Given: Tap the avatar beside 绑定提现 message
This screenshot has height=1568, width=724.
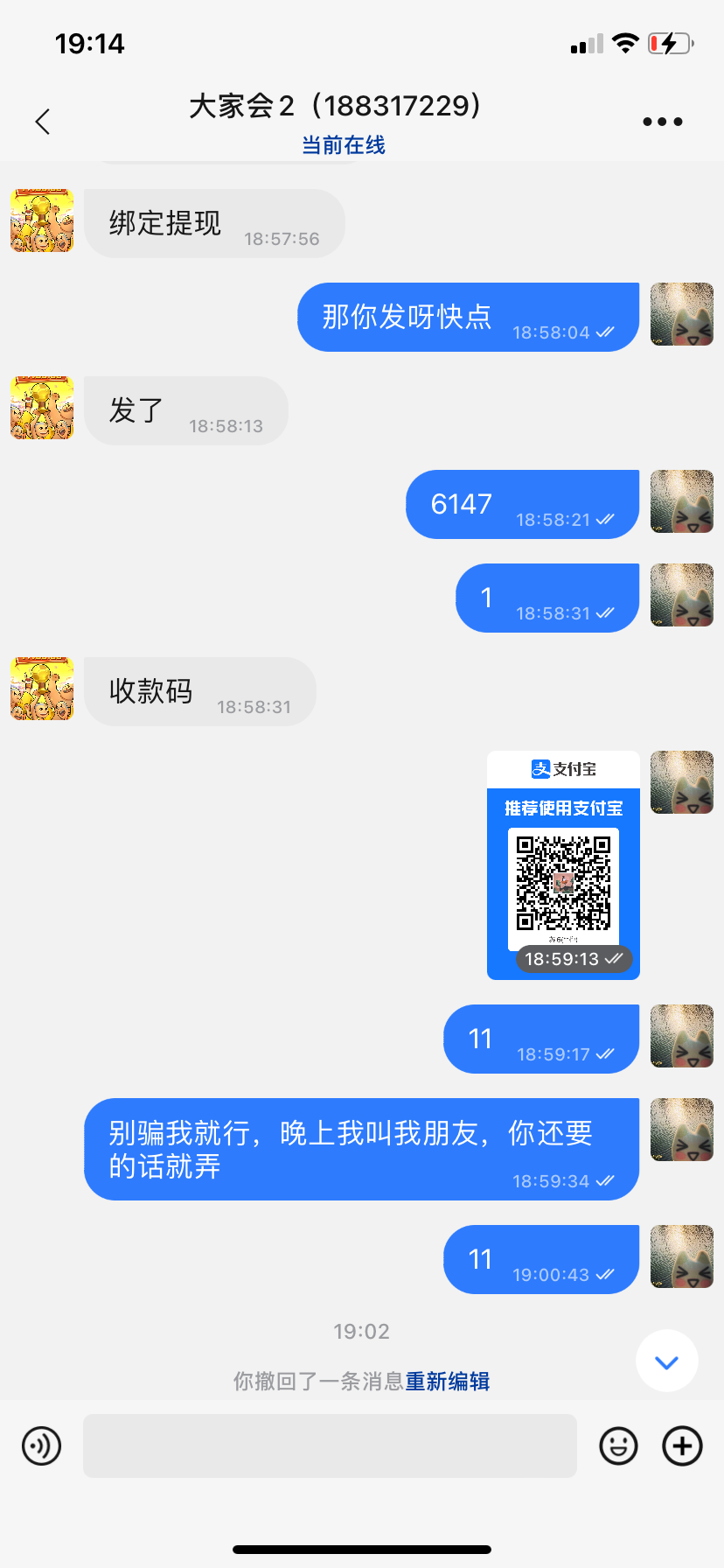Looking at the screenshot, I should coord(41,221).
